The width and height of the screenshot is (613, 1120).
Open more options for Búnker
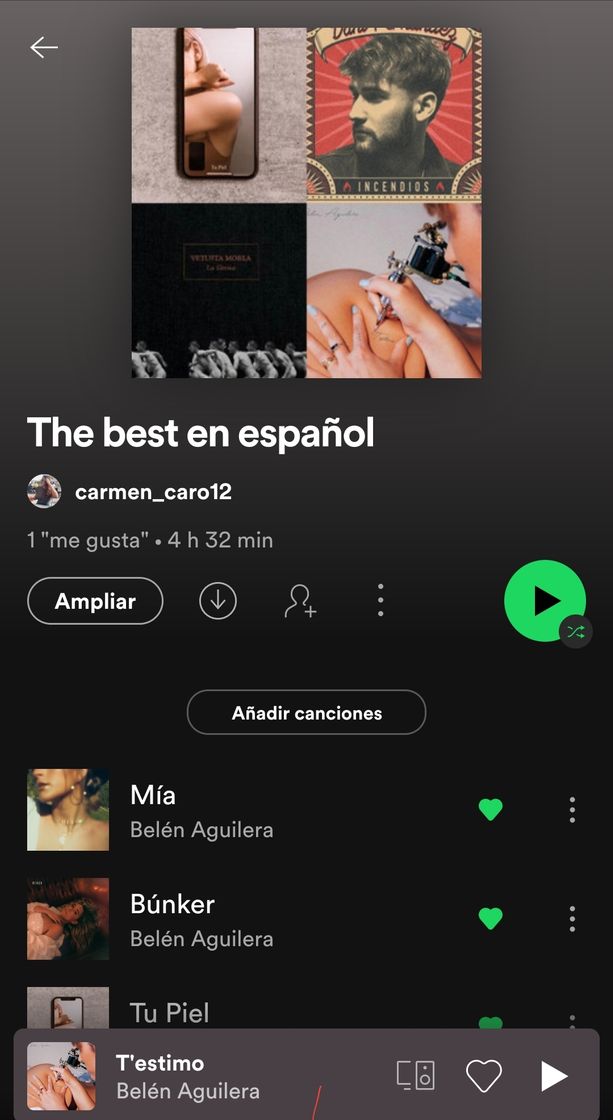pyautogui.click(x=572, y=919)
